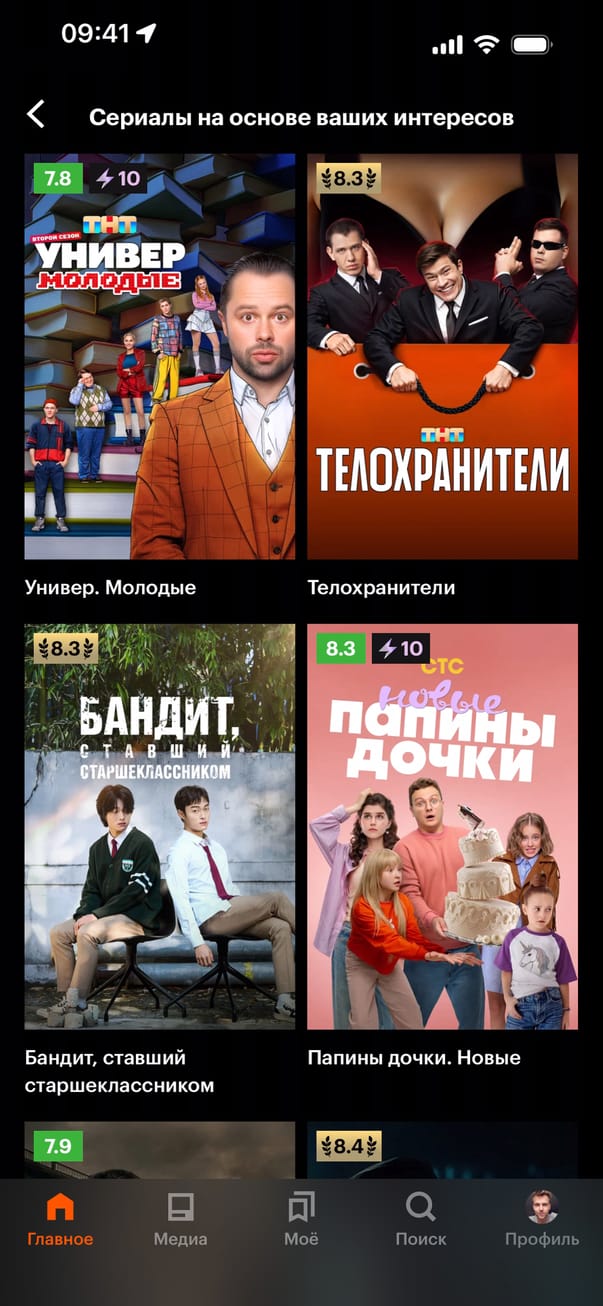
Task: Switch to the Медиа tab
Action: point(180,1220)
